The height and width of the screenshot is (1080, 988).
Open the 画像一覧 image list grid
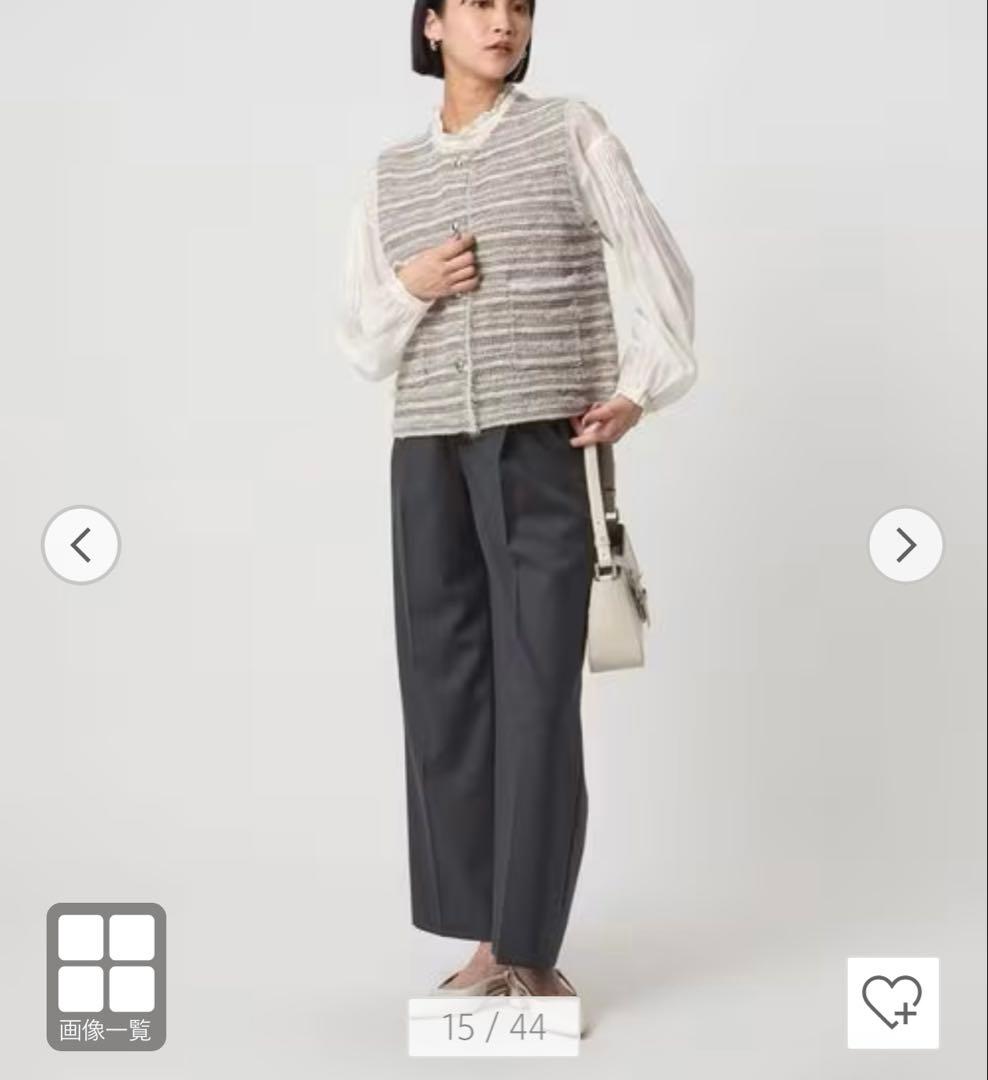[106, 977]
